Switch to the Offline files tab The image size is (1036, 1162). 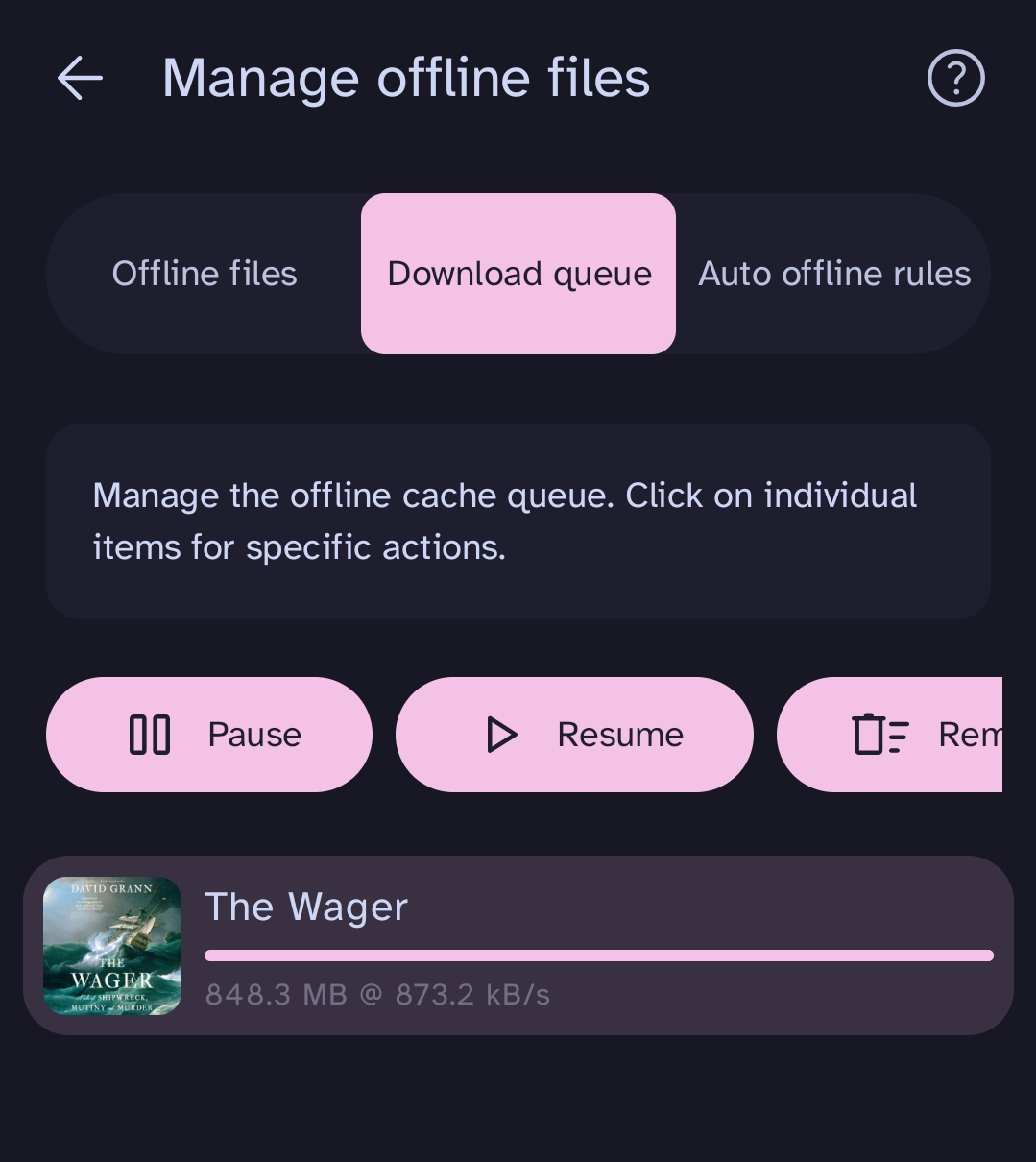205,274
